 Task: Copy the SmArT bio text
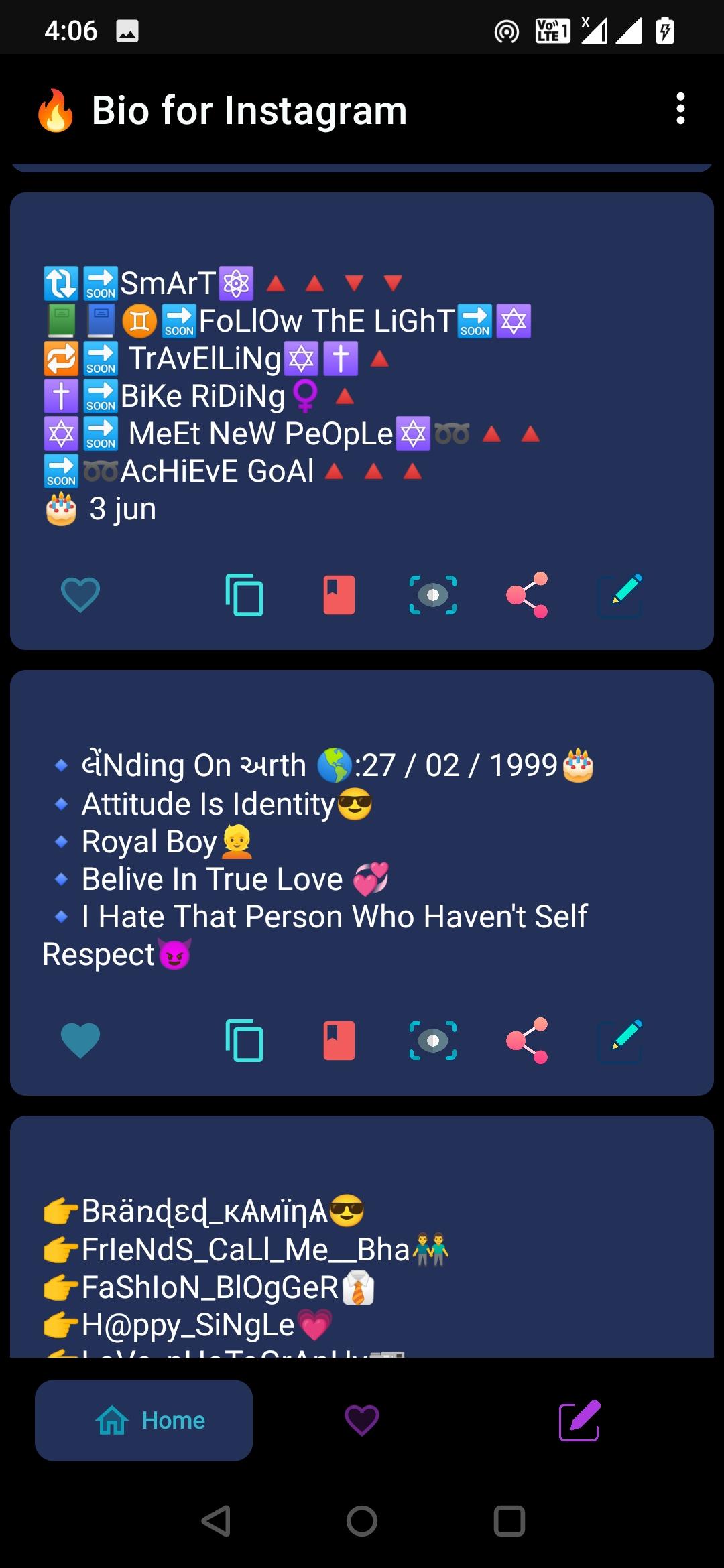[x=245, y=594]
